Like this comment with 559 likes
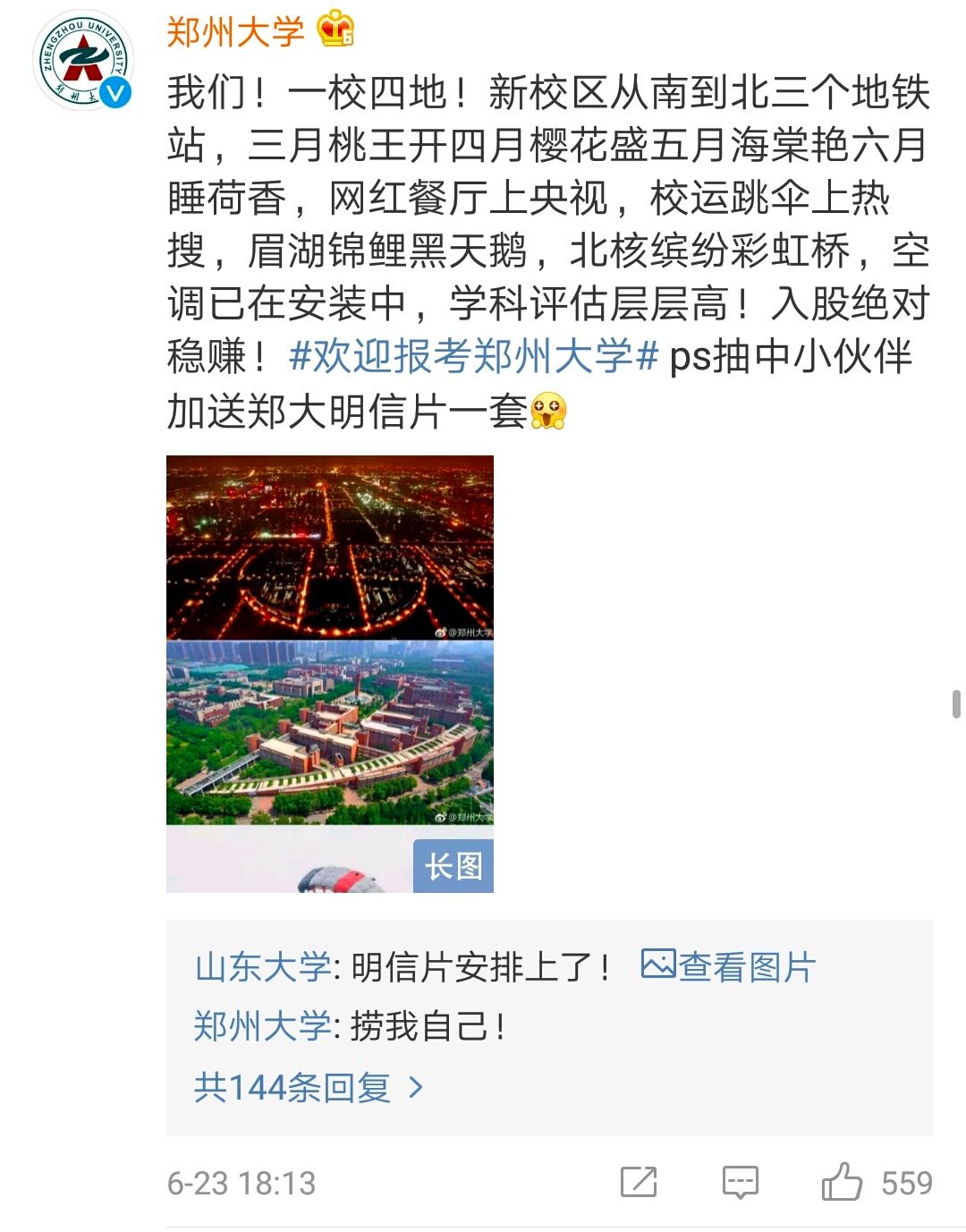Viewport: 966px width, 1232px height. click(842, 1182)
